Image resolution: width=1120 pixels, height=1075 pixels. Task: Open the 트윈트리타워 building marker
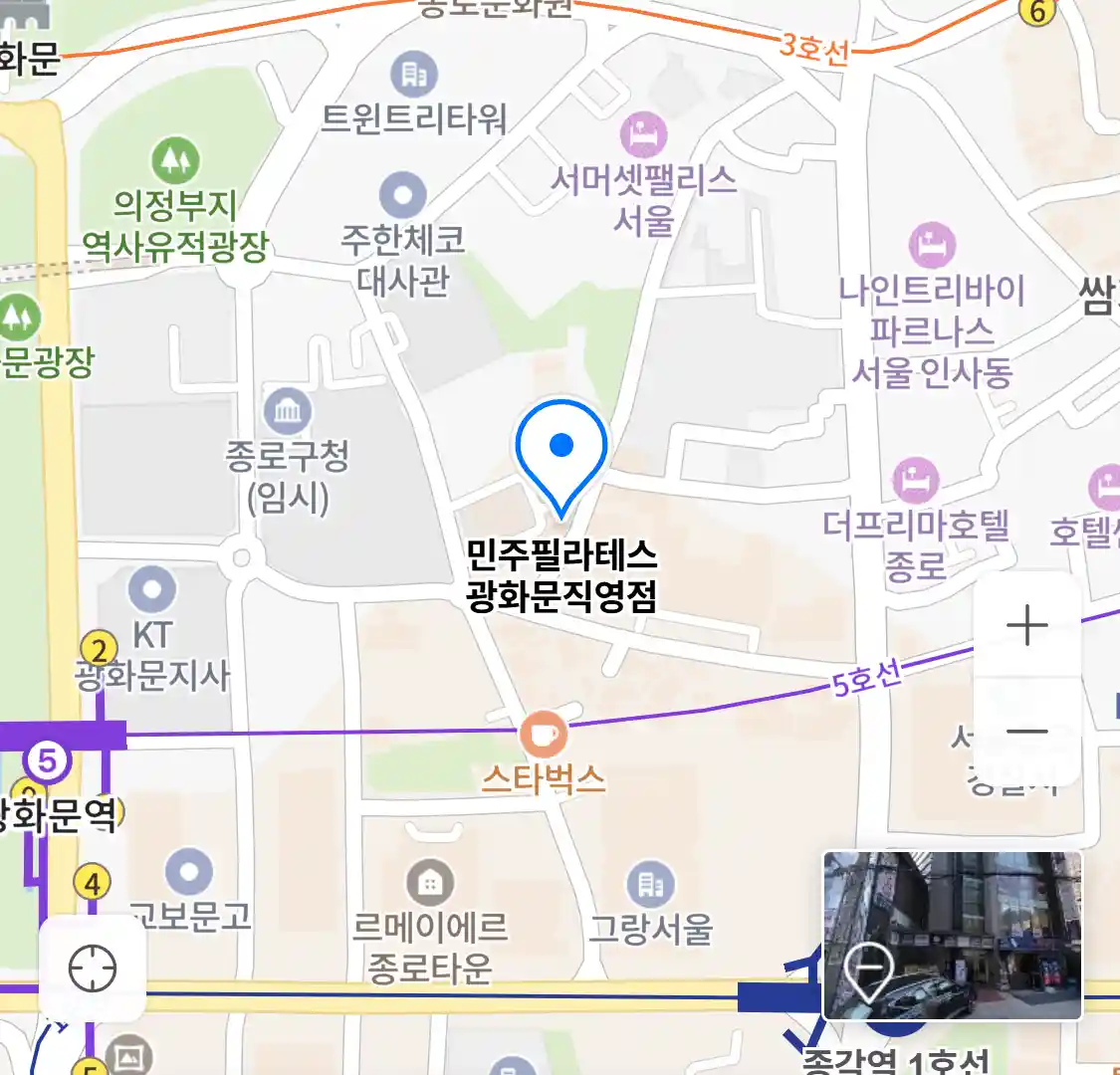point(414,75)
